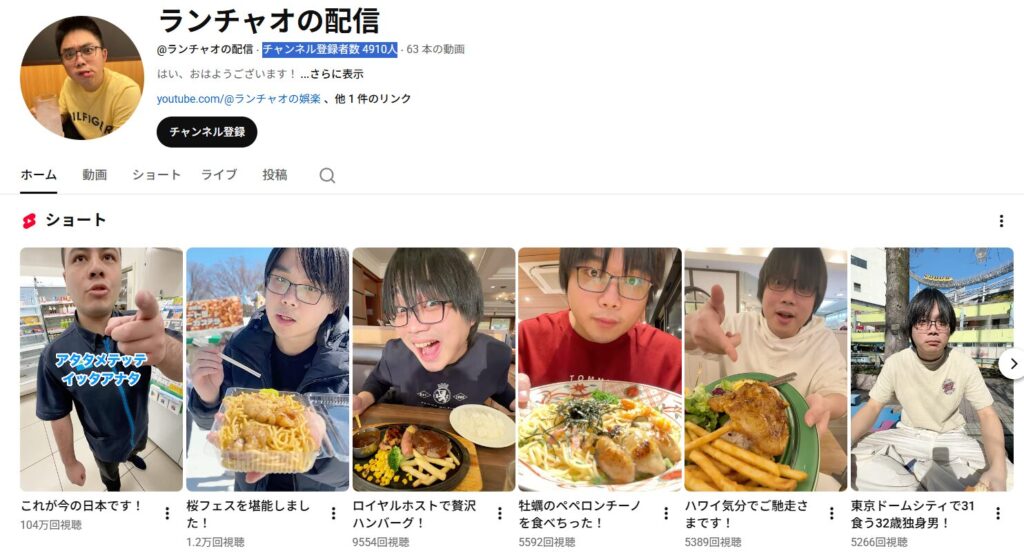Image resolution: width=1024 pixels, height=553 pixels.
Task: Watch the ロイヤルホストで贅沢ハンバーグ！ short
Action: coord(433,369)
